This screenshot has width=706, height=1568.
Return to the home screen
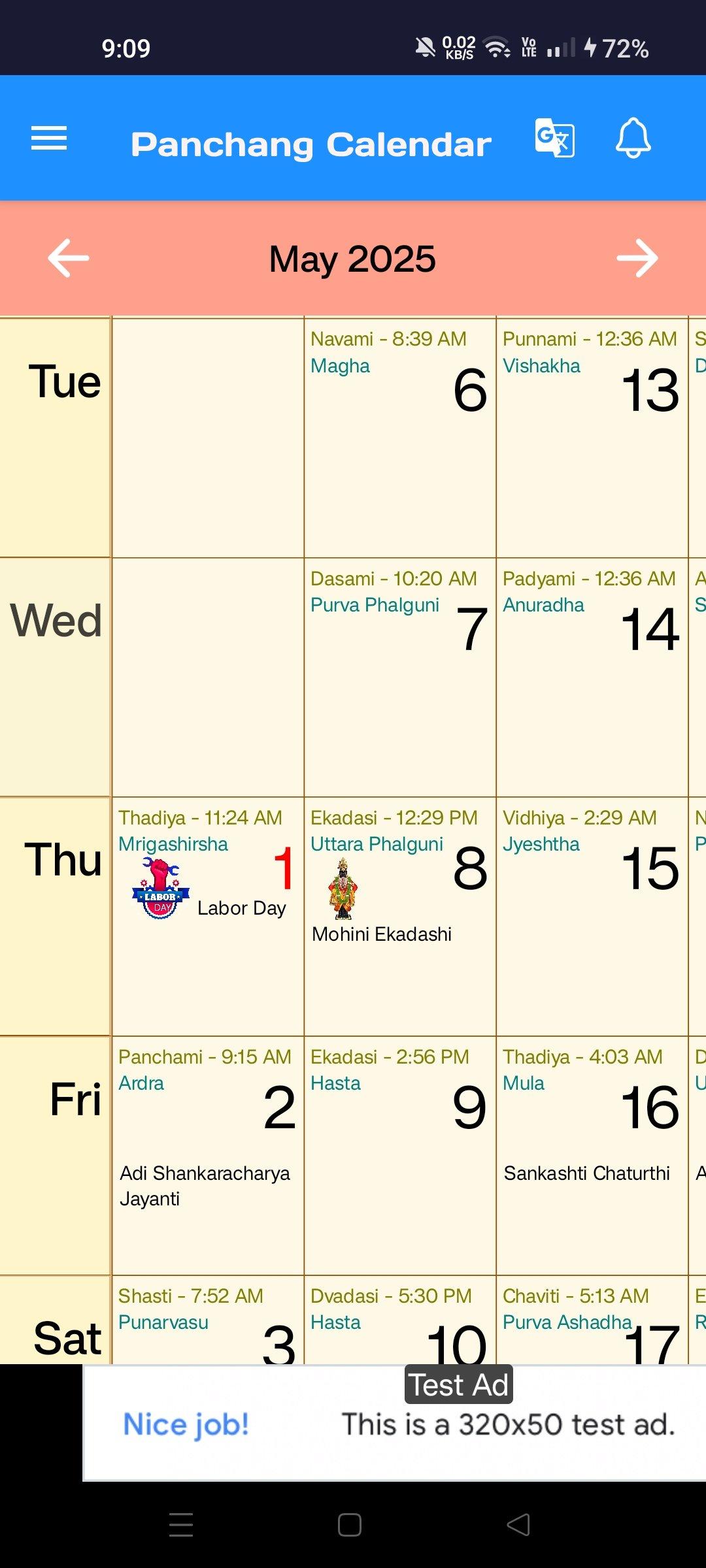(350, 1525)
